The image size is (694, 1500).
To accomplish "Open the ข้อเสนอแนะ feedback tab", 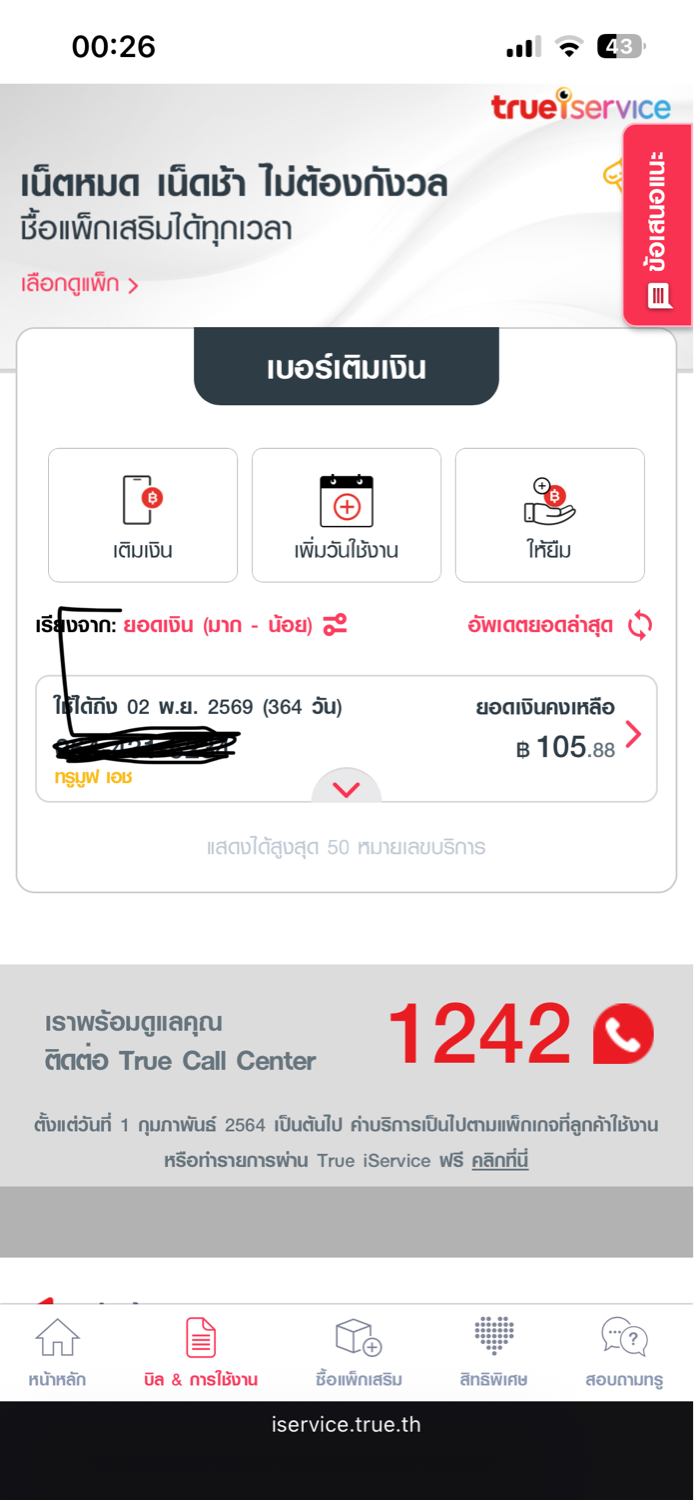I will [x=658, y=227].
